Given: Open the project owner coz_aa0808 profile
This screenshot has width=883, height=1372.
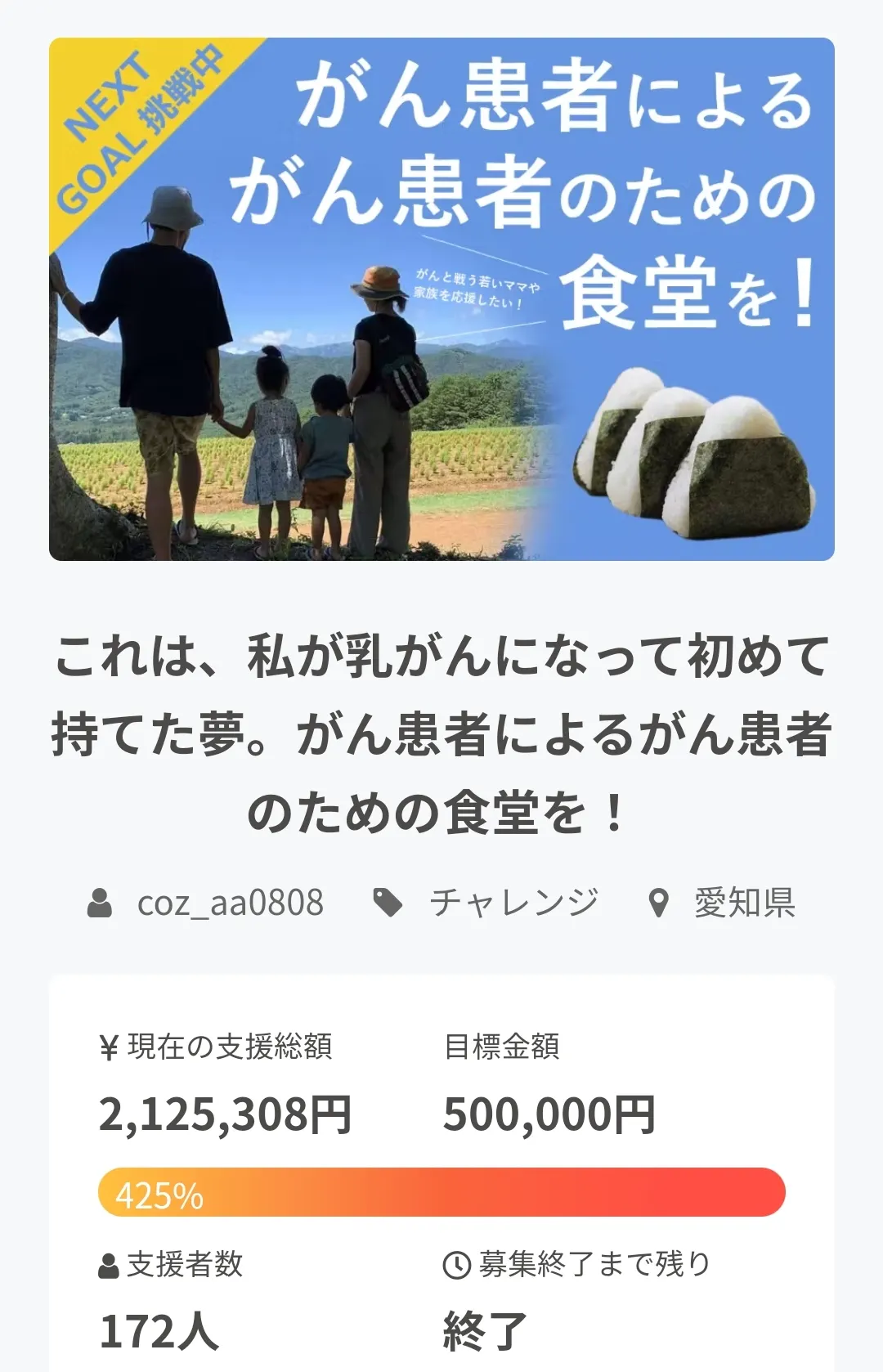Looking at the screenshot, I should 230,903.
